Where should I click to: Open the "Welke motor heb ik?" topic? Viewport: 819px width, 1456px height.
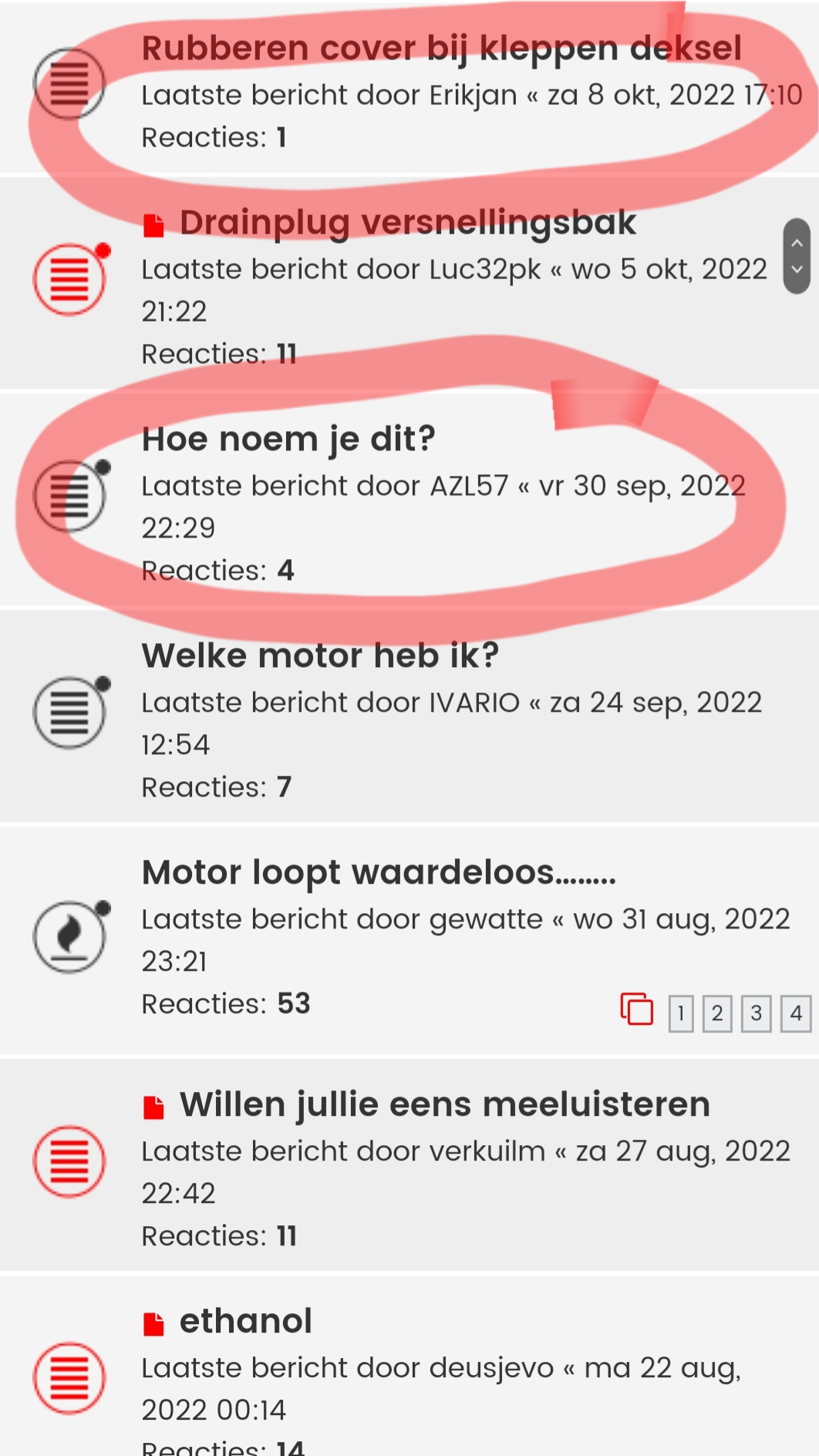(x=320, y=656)
